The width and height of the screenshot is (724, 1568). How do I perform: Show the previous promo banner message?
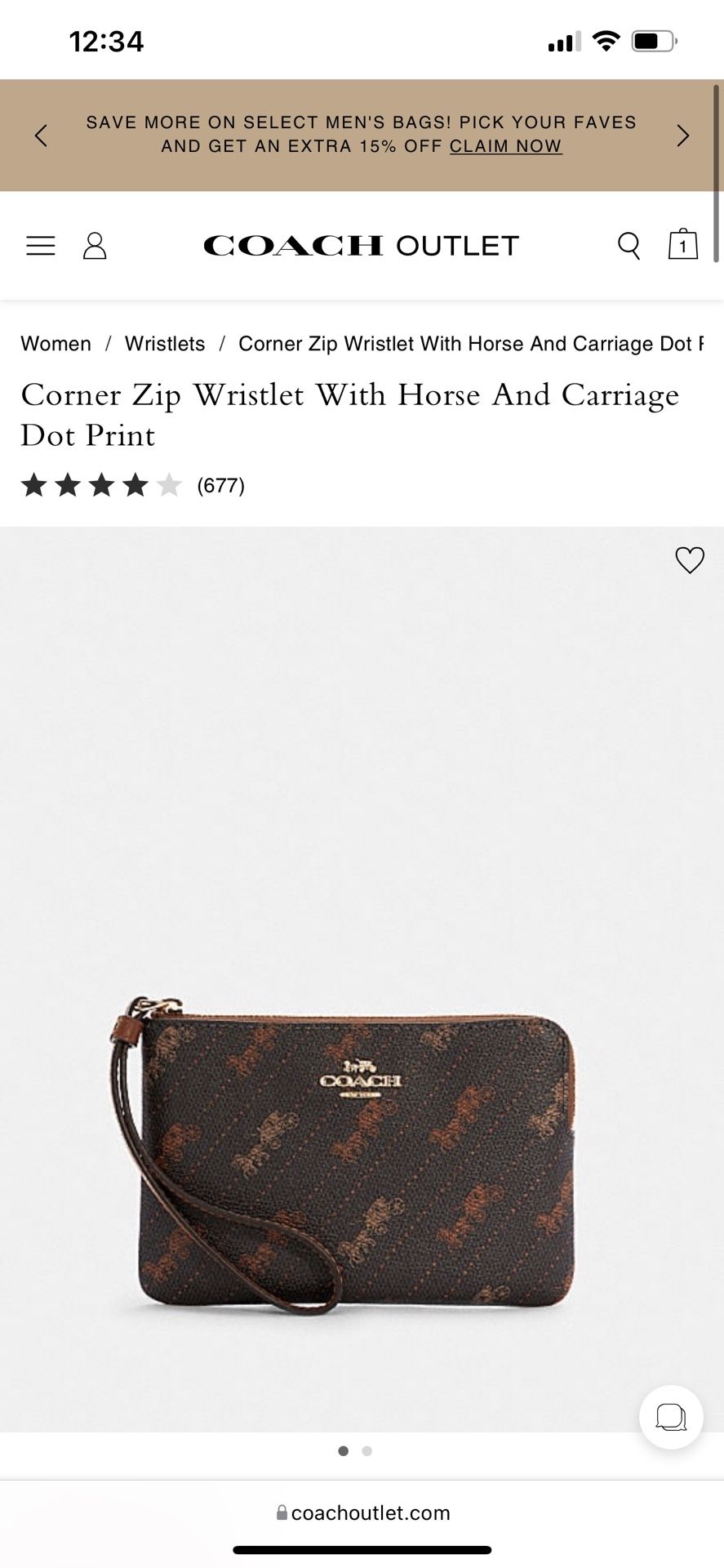point(41,136)
